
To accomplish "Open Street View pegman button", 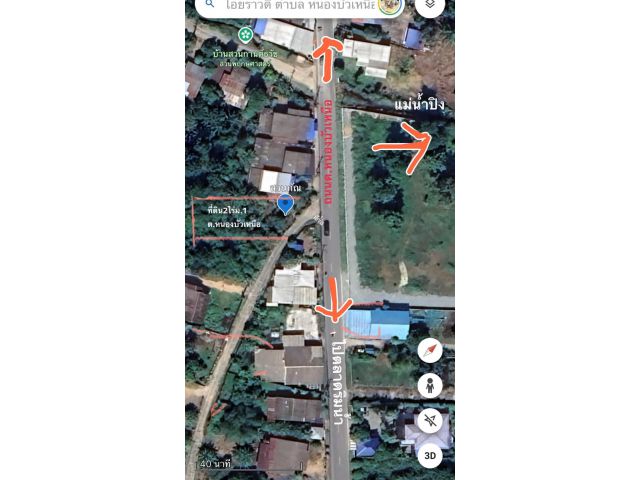I will coord(430,385).
